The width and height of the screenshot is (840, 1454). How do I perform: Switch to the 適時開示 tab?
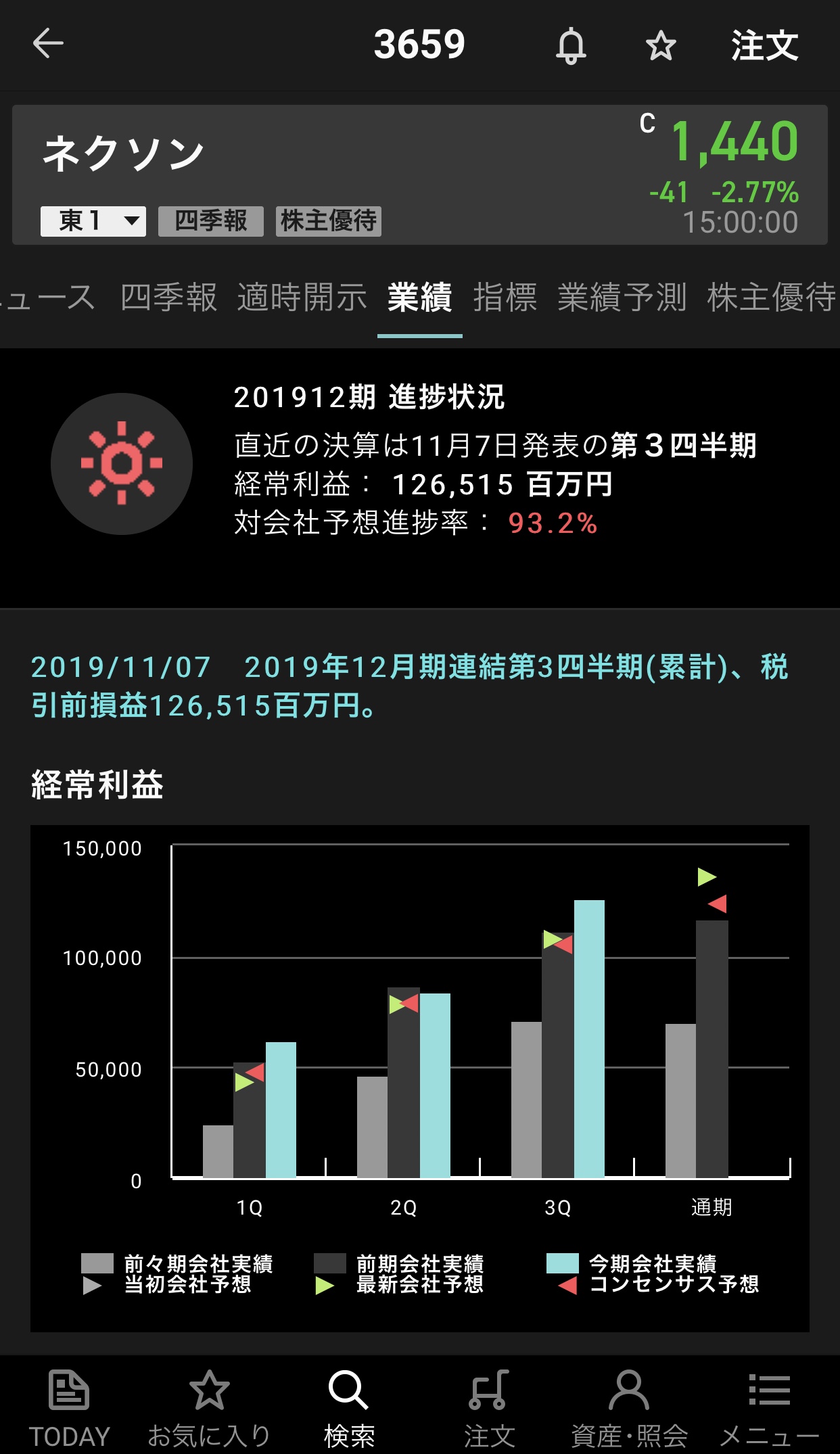[x=302, y=298]
